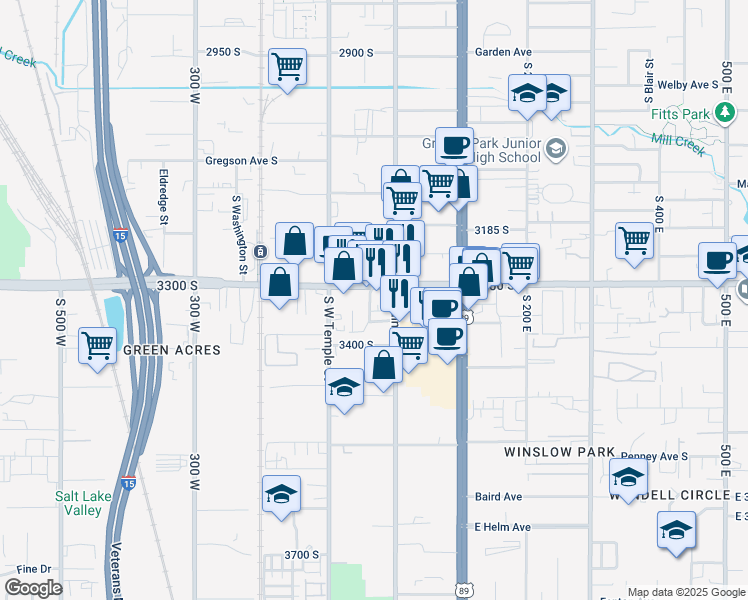The height and width of the screenshot is (600, 748).
Task: Tap the Fitts Park tree icon
Action: click(725, 114)
